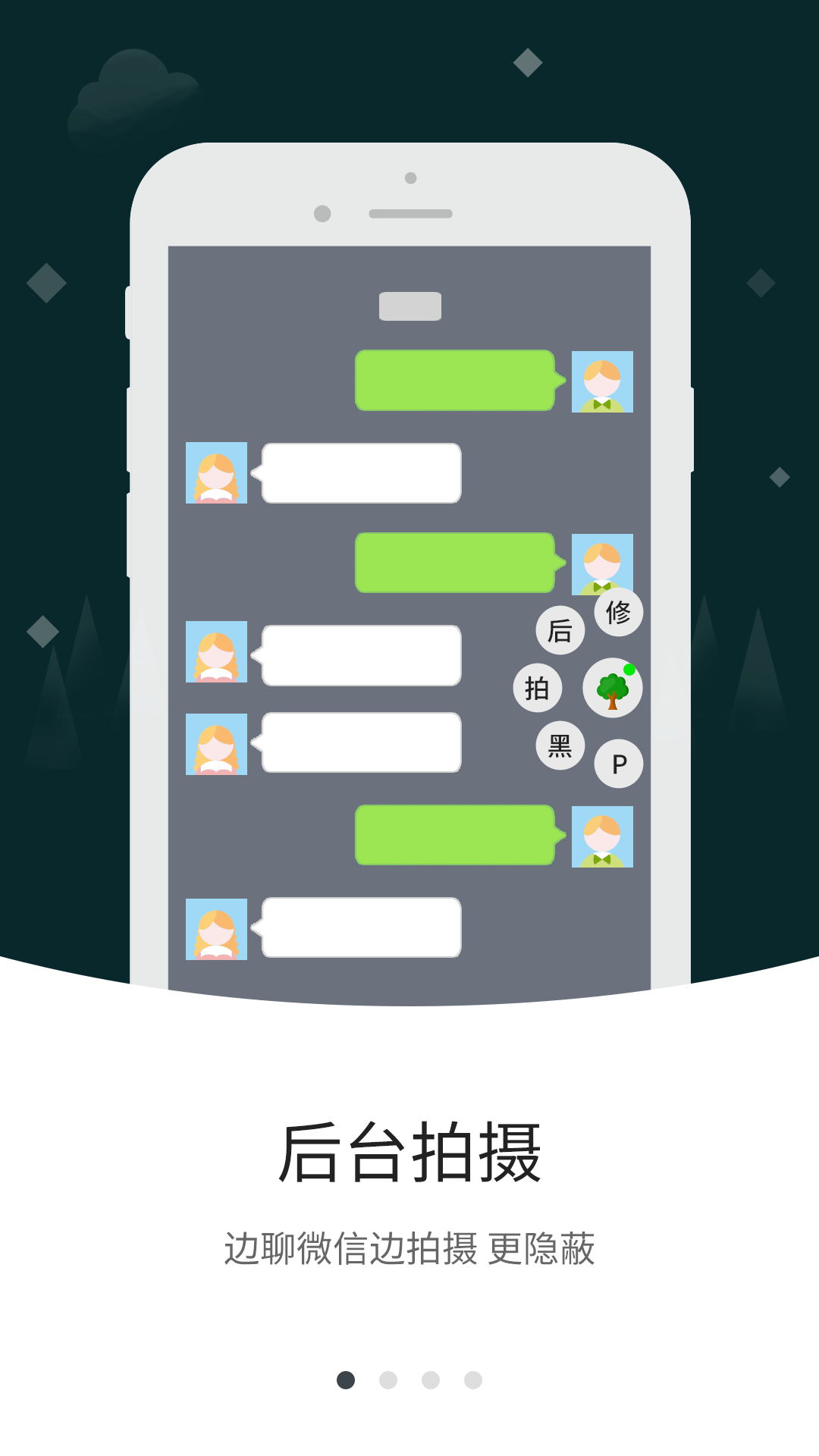Go to the last page indicator dot
This screenshot has width=819, height=1456.
click(473, 1380)
